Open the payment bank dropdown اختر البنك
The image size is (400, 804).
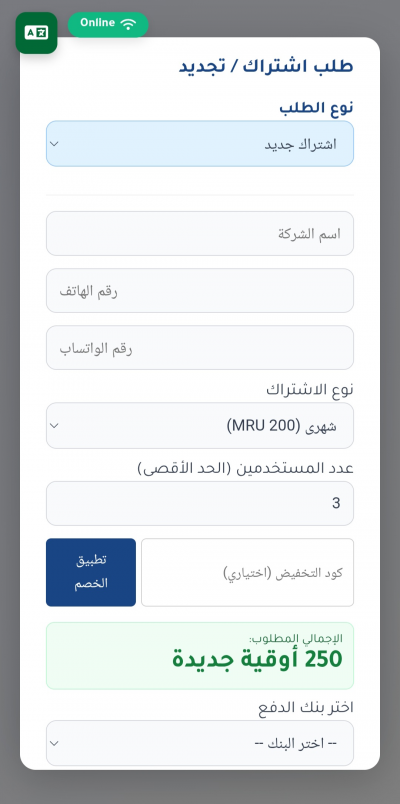click(x=200, y=743)
